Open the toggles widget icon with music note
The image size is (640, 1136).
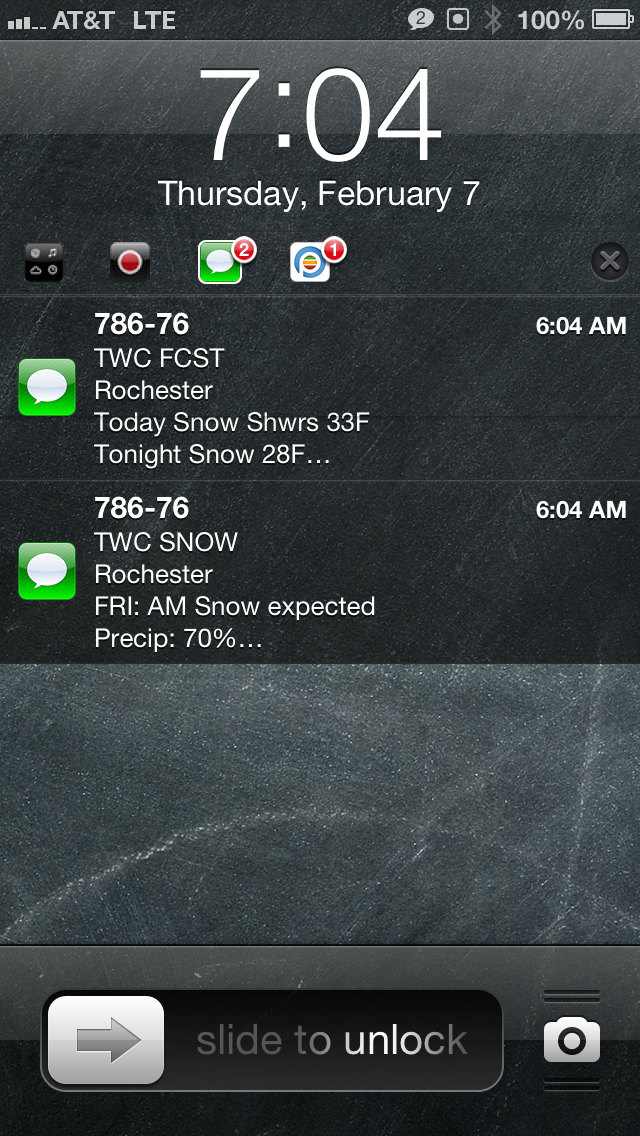(x=43, y=262)
